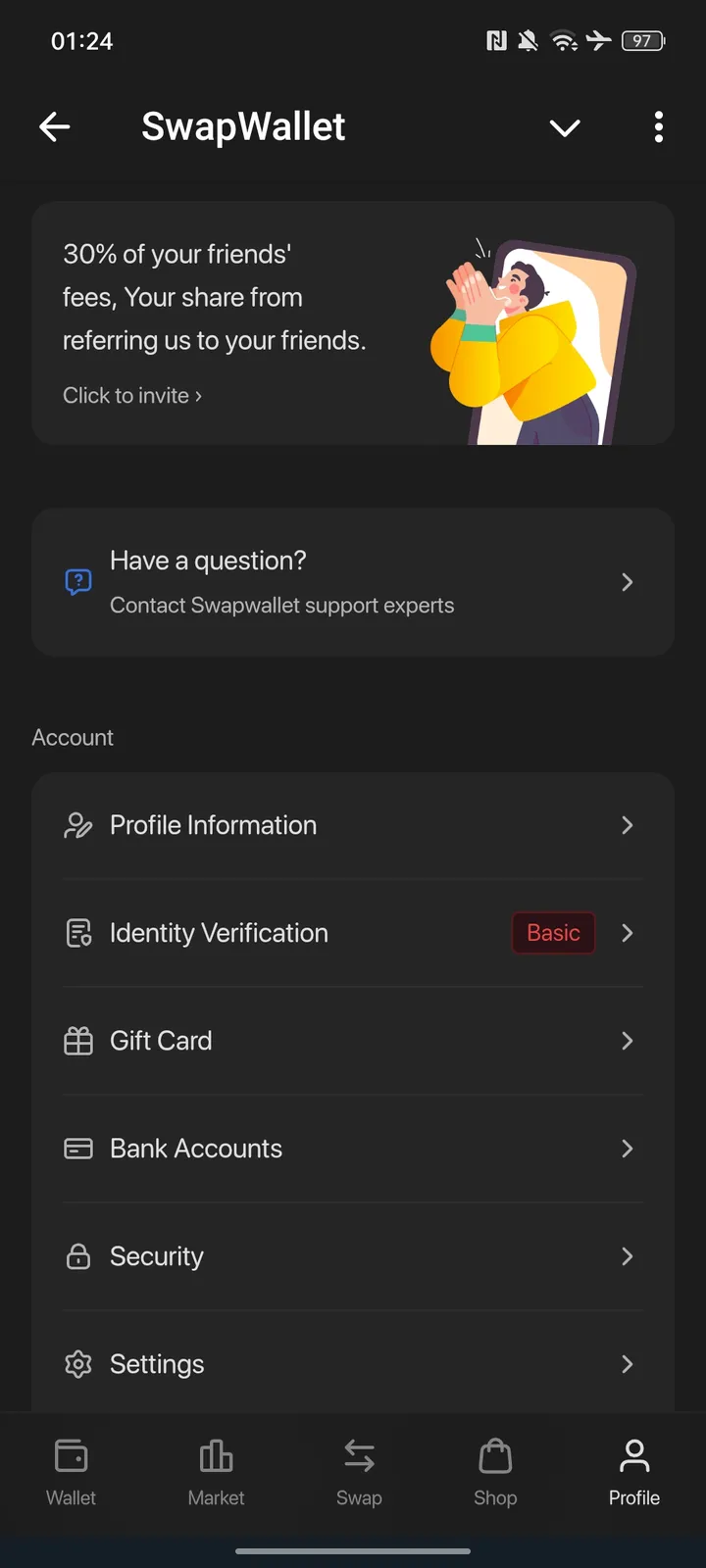Tap the Swap arrows icon
This screenshot has height=1568, width=706.
pos(359,1457)
